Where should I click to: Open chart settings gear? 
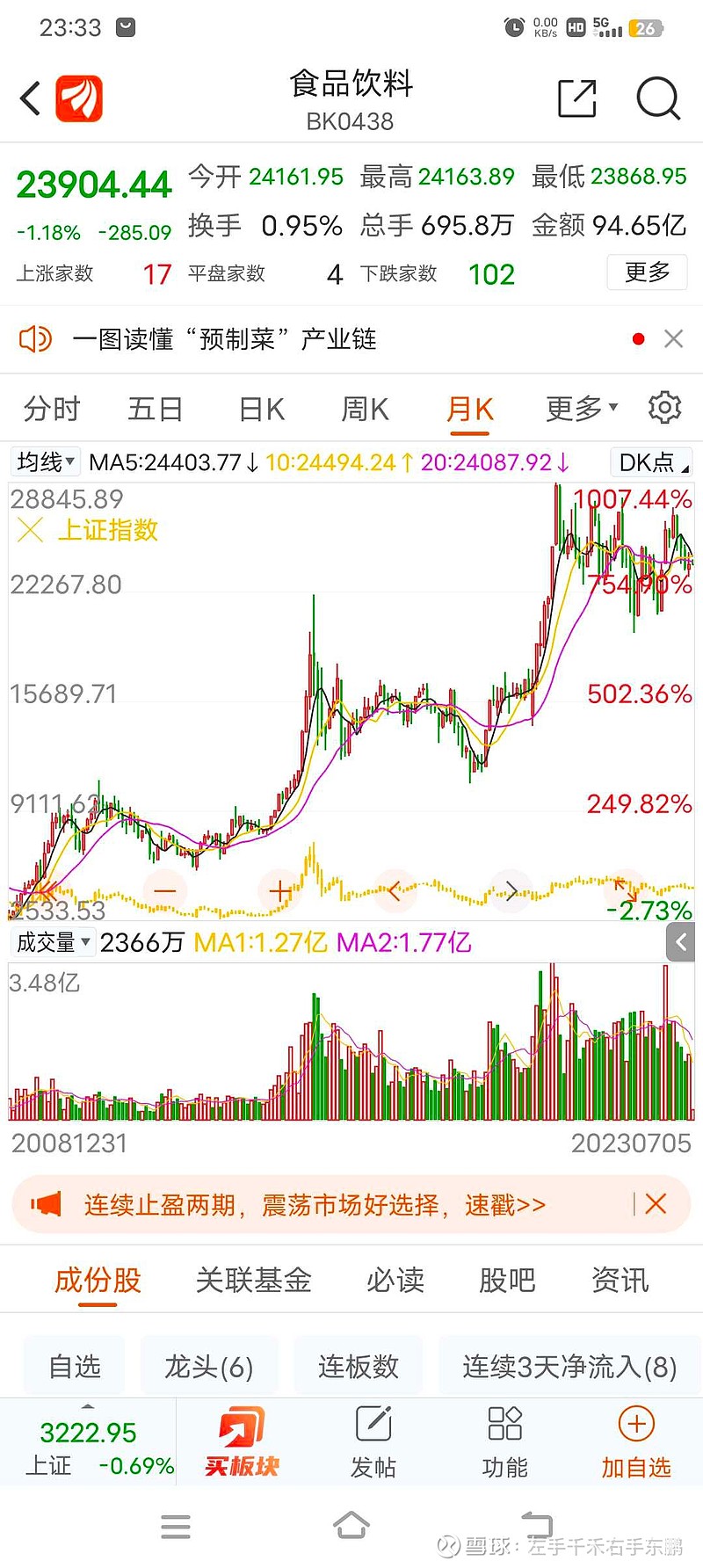(664, 408)
